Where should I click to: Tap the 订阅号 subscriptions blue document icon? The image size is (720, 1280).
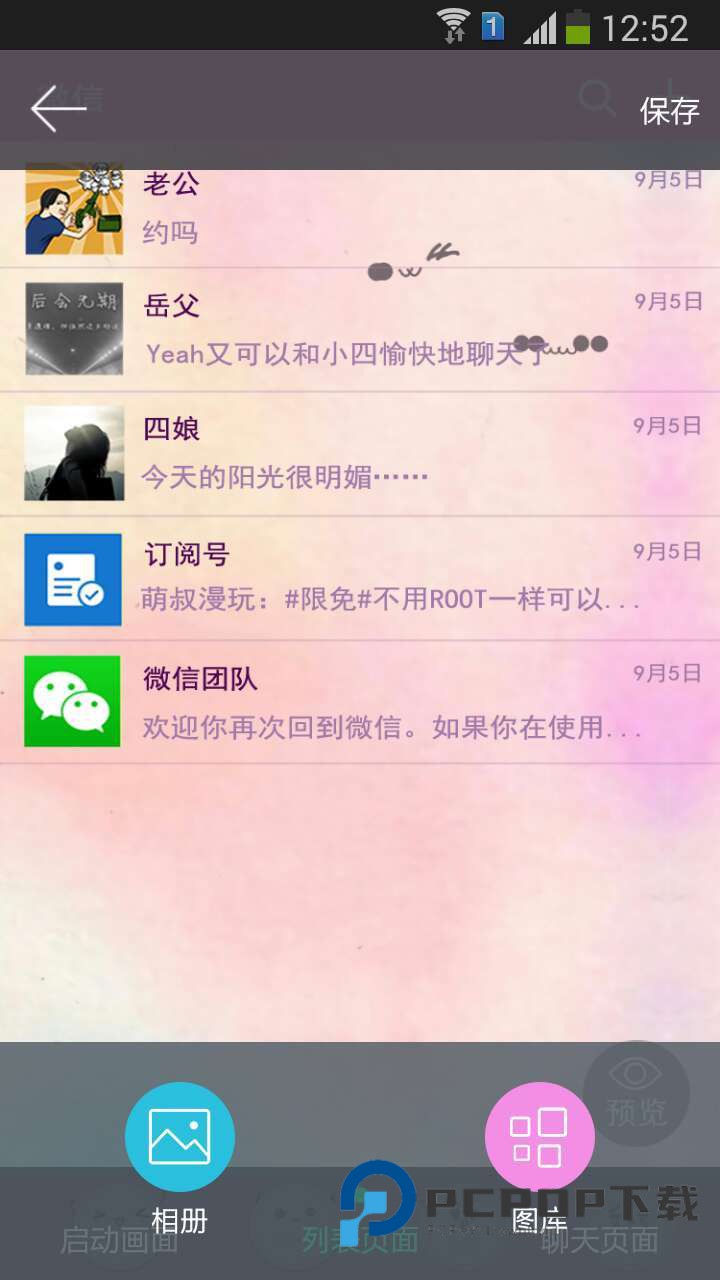click(x=70, y=578)
